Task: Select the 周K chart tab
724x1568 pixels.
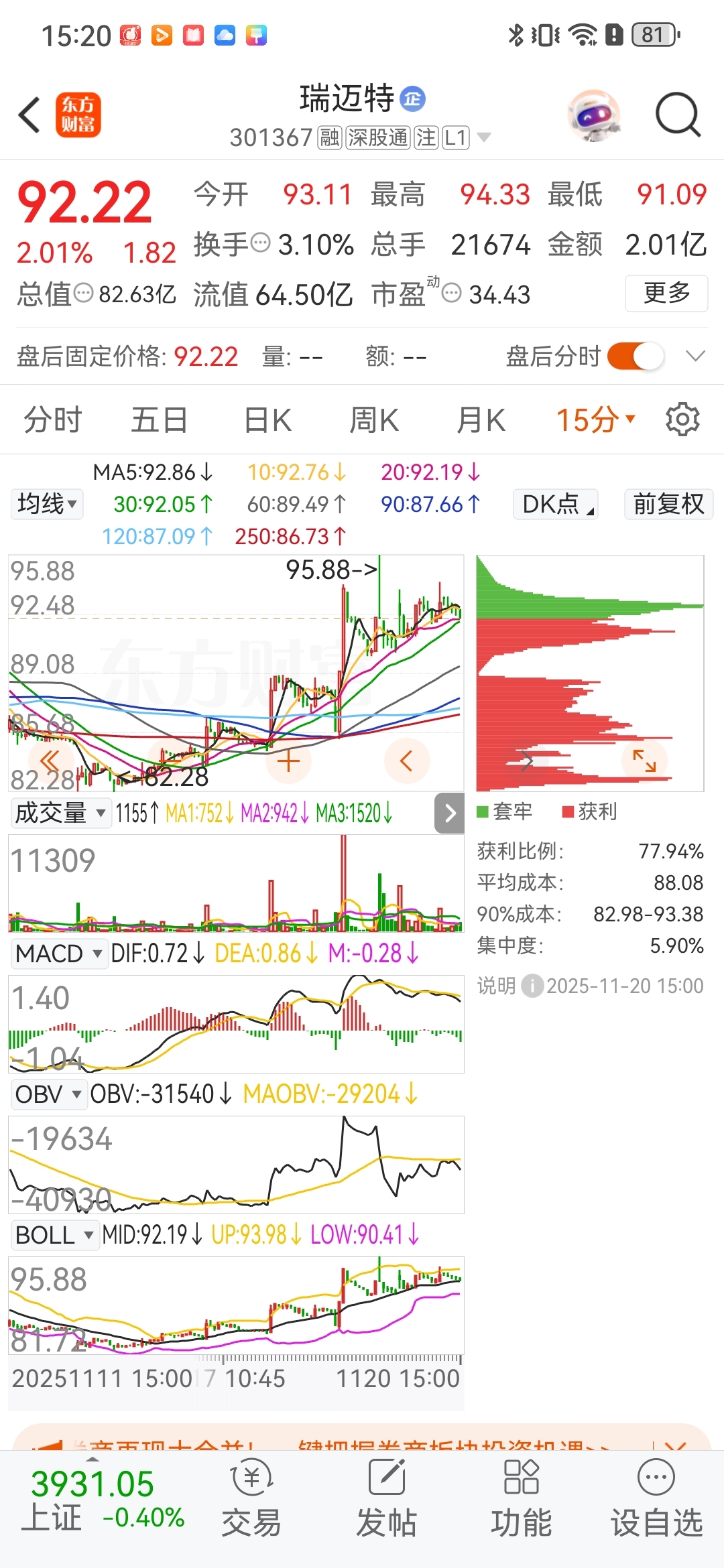Action: click(374, 420)
